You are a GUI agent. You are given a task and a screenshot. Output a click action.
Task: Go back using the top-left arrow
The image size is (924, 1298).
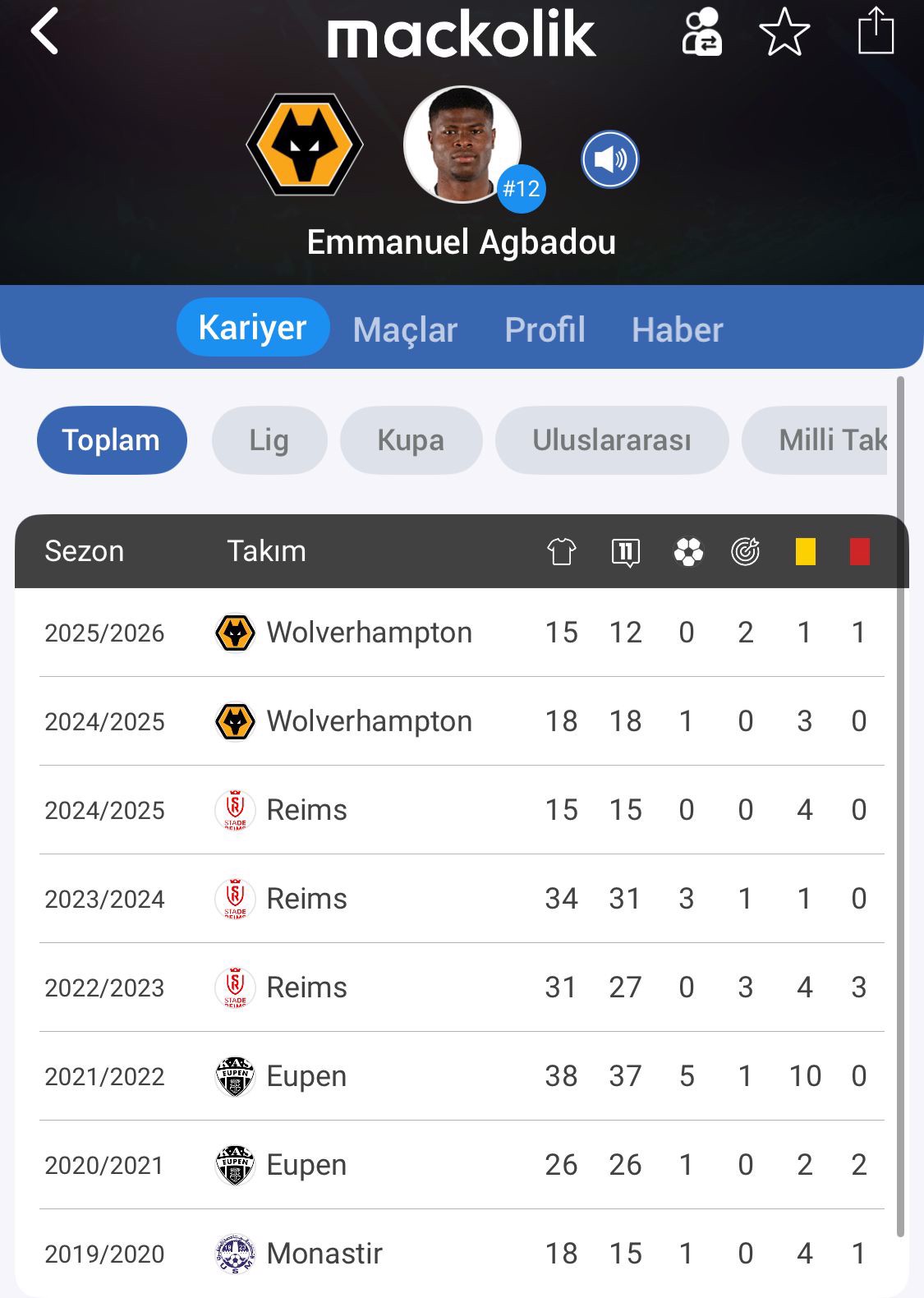[x=45, y=32]
